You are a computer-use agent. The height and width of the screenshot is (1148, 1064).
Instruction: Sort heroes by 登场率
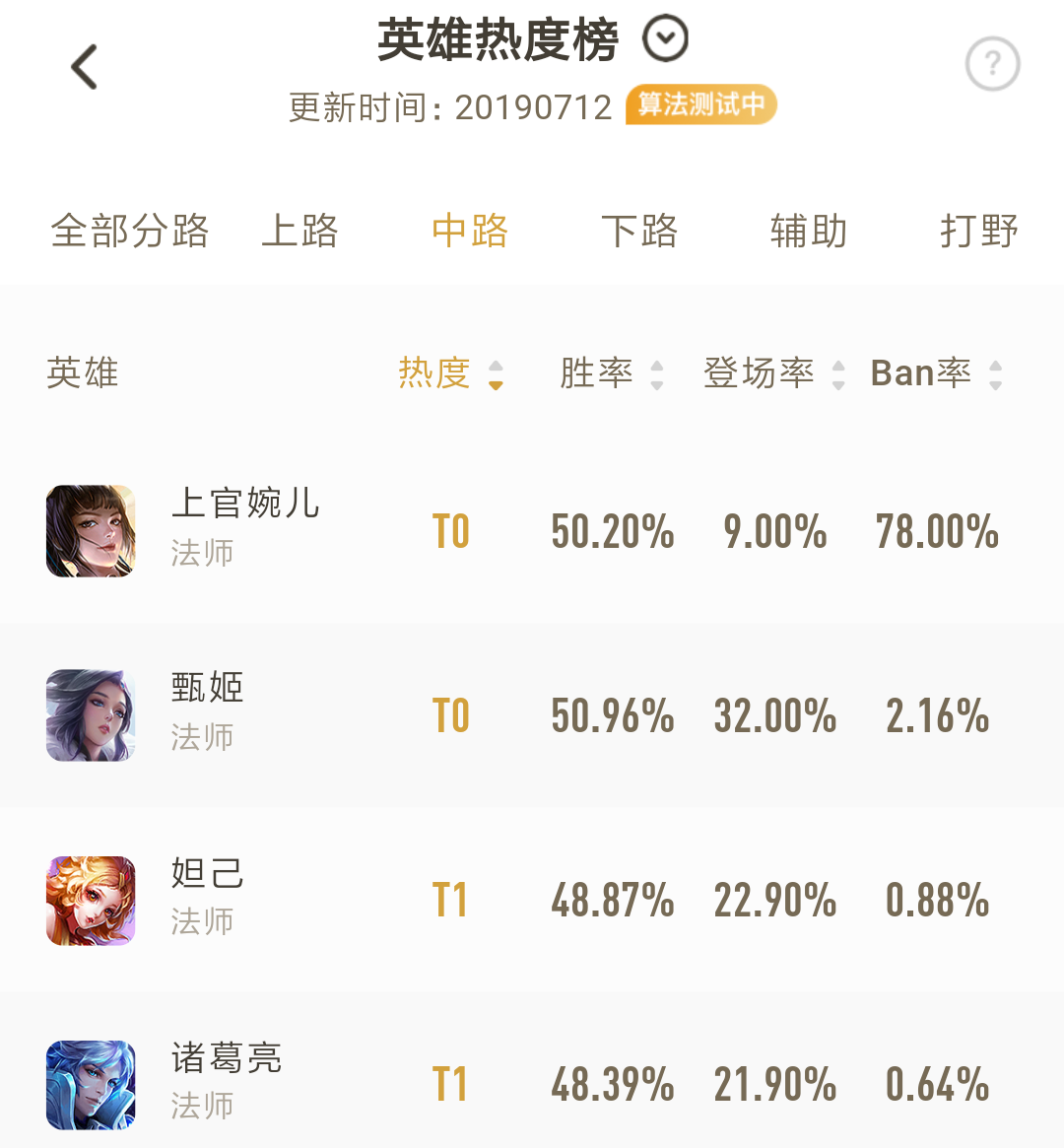(x=774, y=373)
